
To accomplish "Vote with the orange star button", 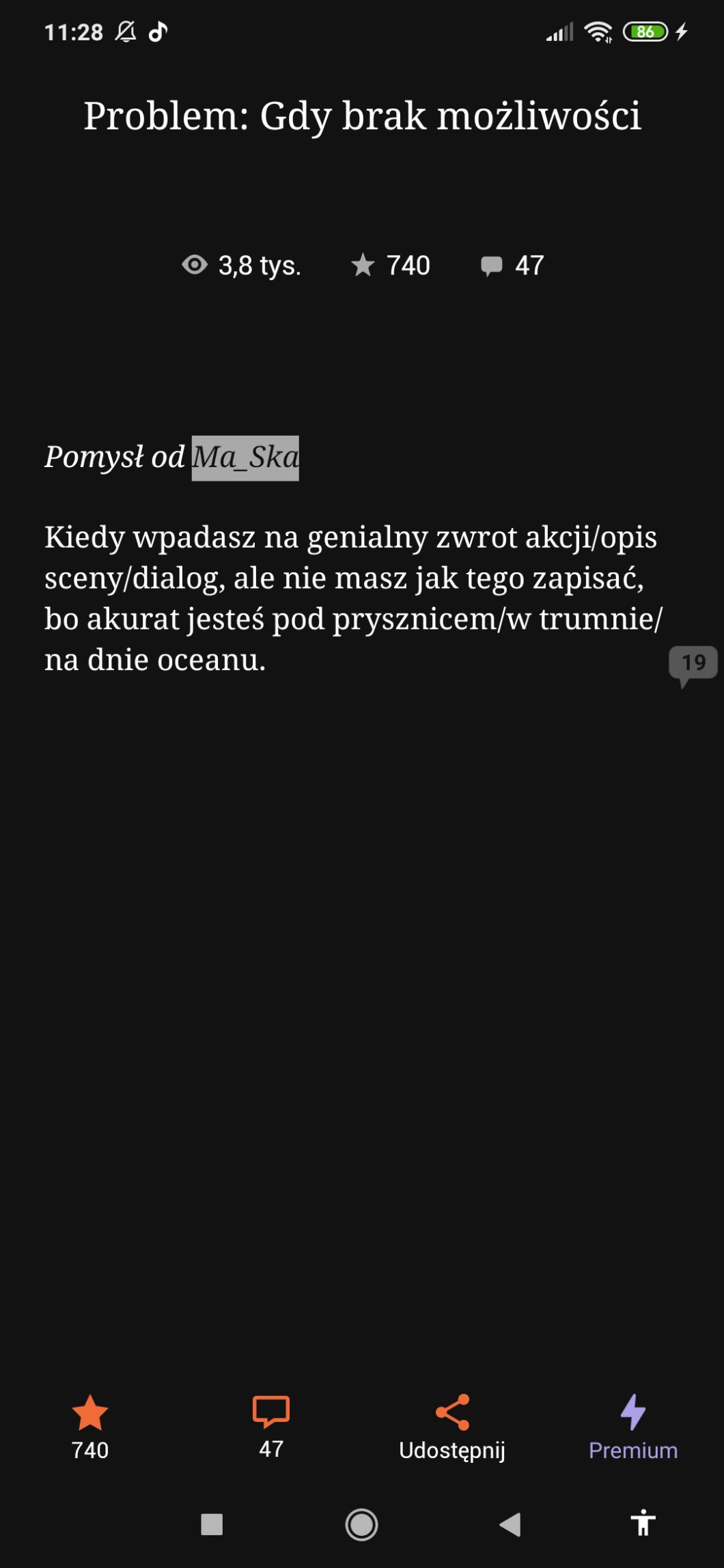I will (90, 1426).
